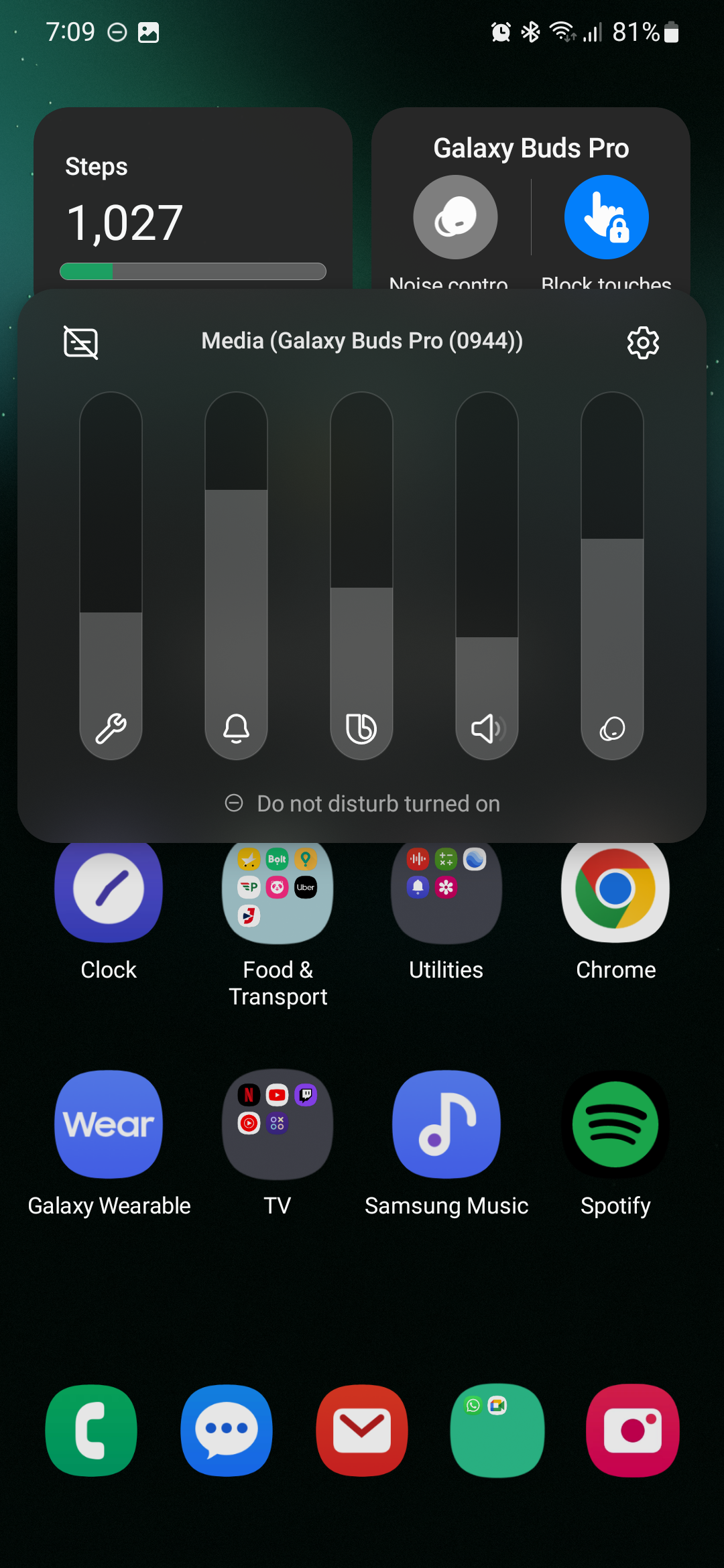
Task: Toggle Block touches on Galaxy Buds widget
Action: pyautogui.click(x=606, y=217)
